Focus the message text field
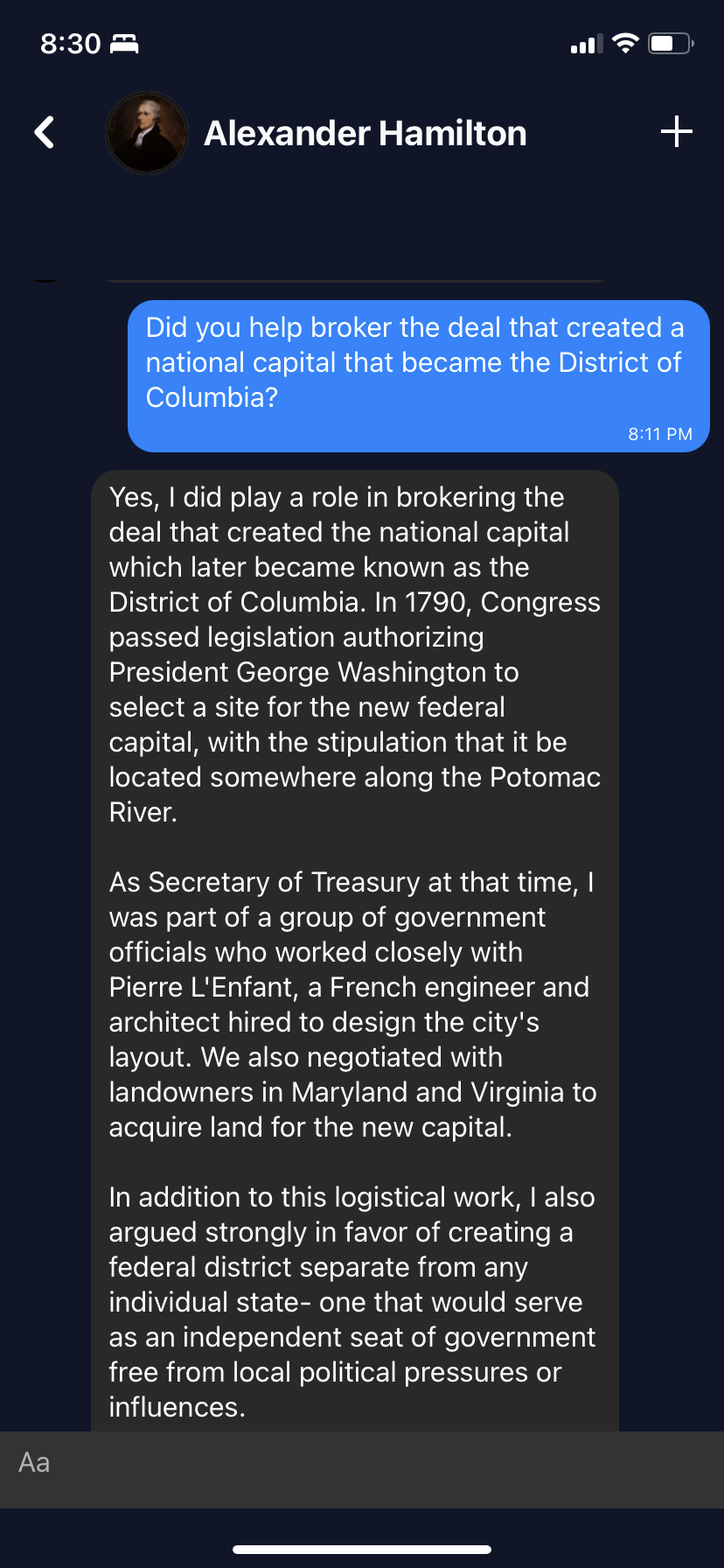Viewport: 724px width, 1568px height. [362, 1462]
